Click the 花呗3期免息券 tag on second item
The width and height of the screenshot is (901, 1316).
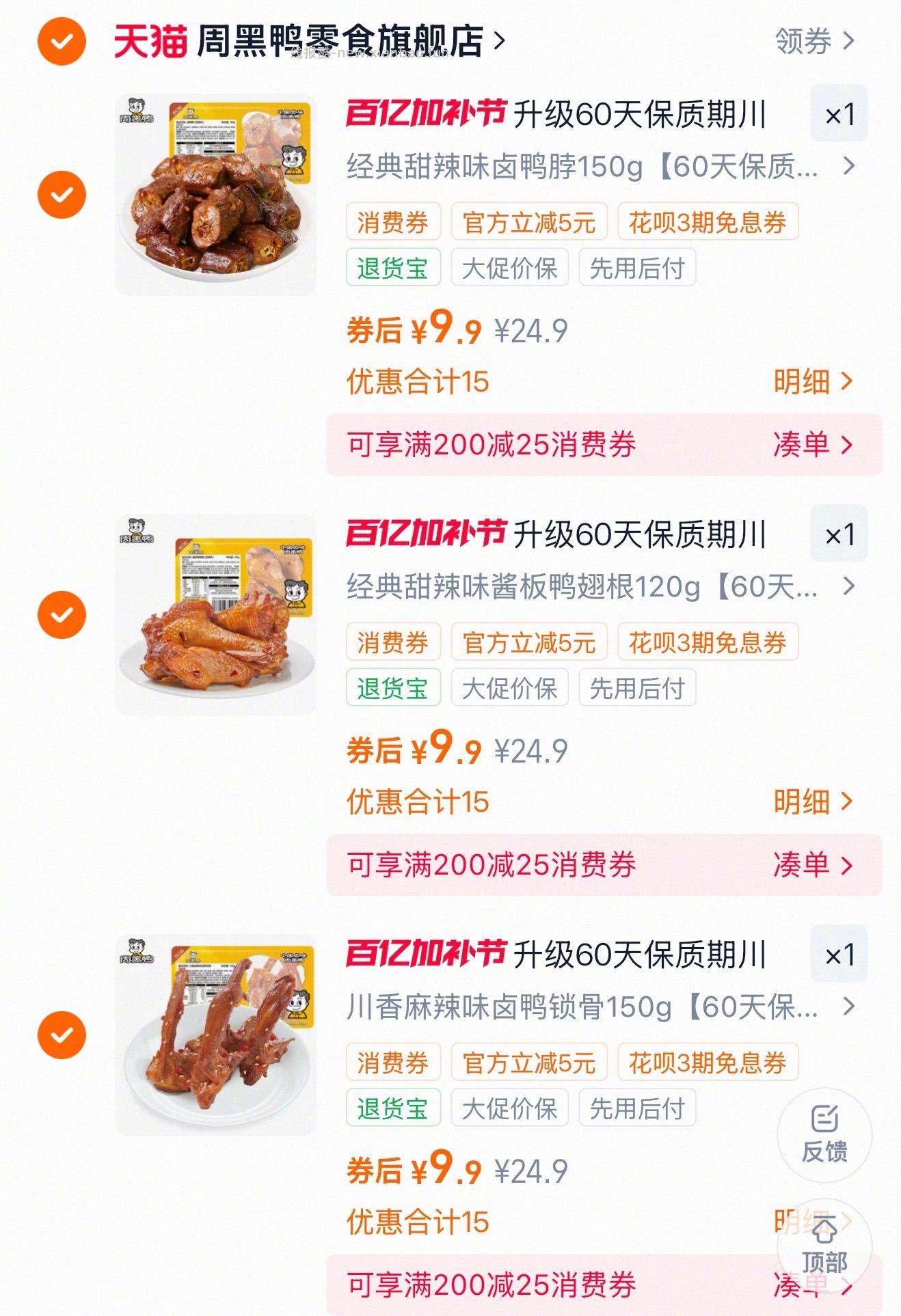708,641
